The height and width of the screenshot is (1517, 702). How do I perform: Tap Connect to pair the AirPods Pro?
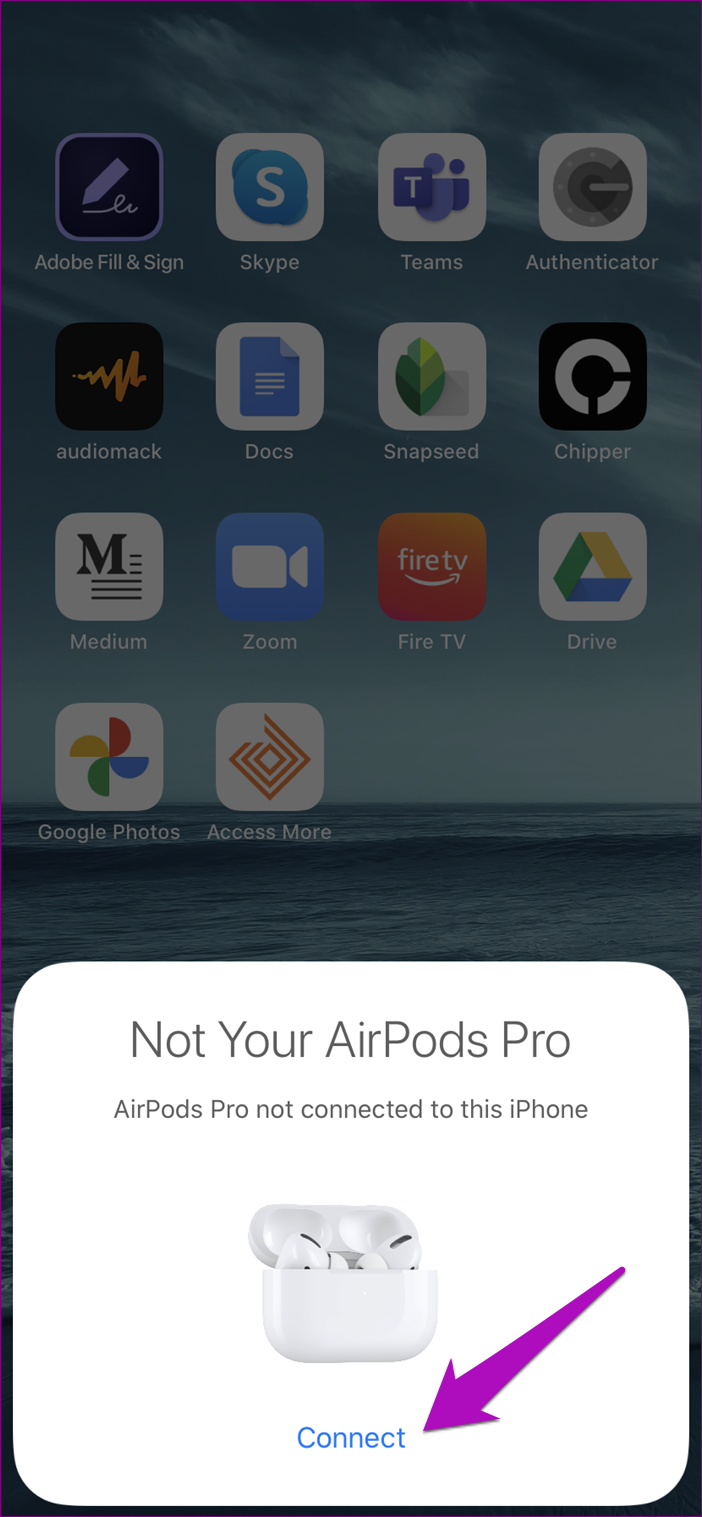[351, 1437]
